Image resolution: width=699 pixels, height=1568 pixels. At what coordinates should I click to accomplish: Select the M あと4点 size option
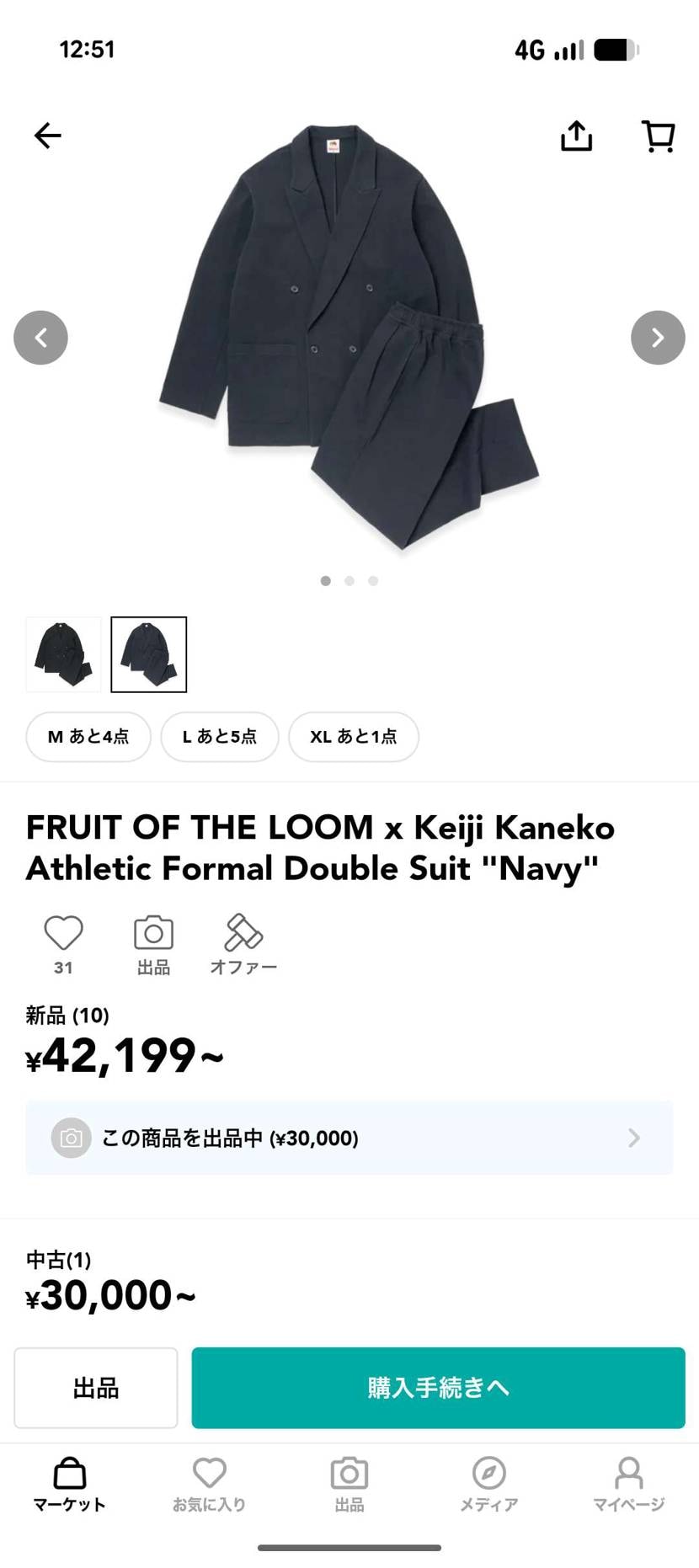pyautogui.click(x=88, y=737)
